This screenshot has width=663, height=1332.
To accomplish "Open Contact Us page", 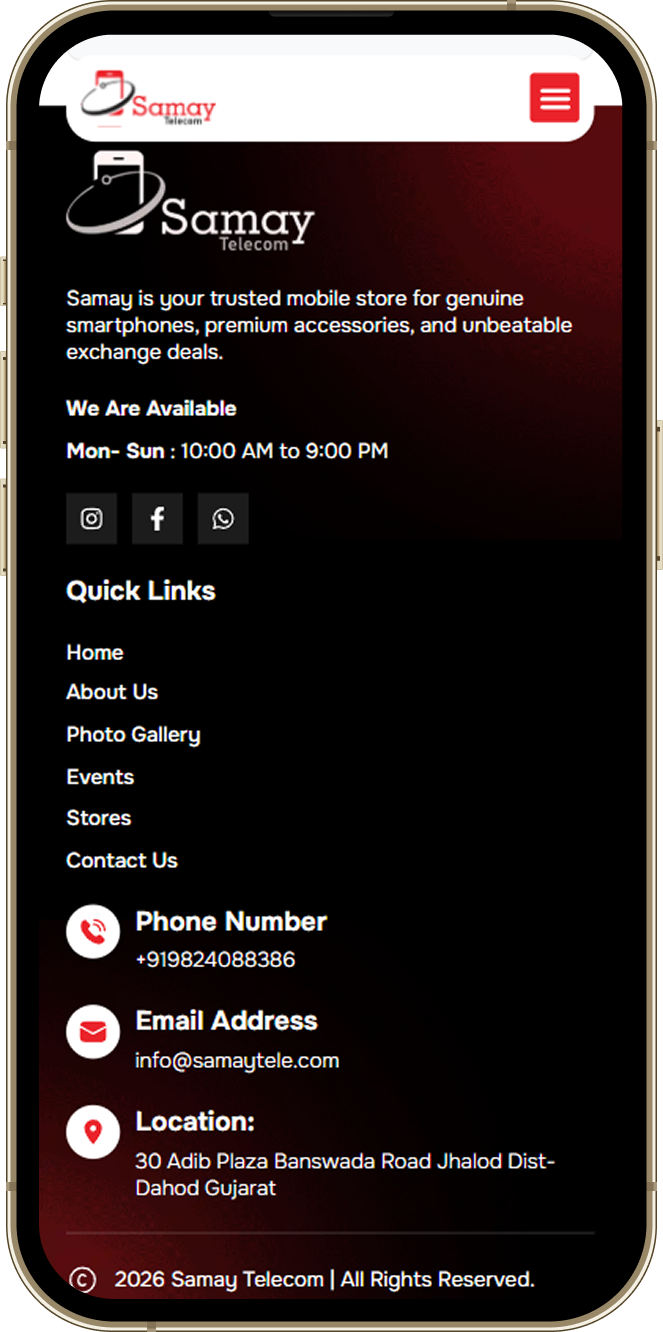I will [x=122, y=860].
